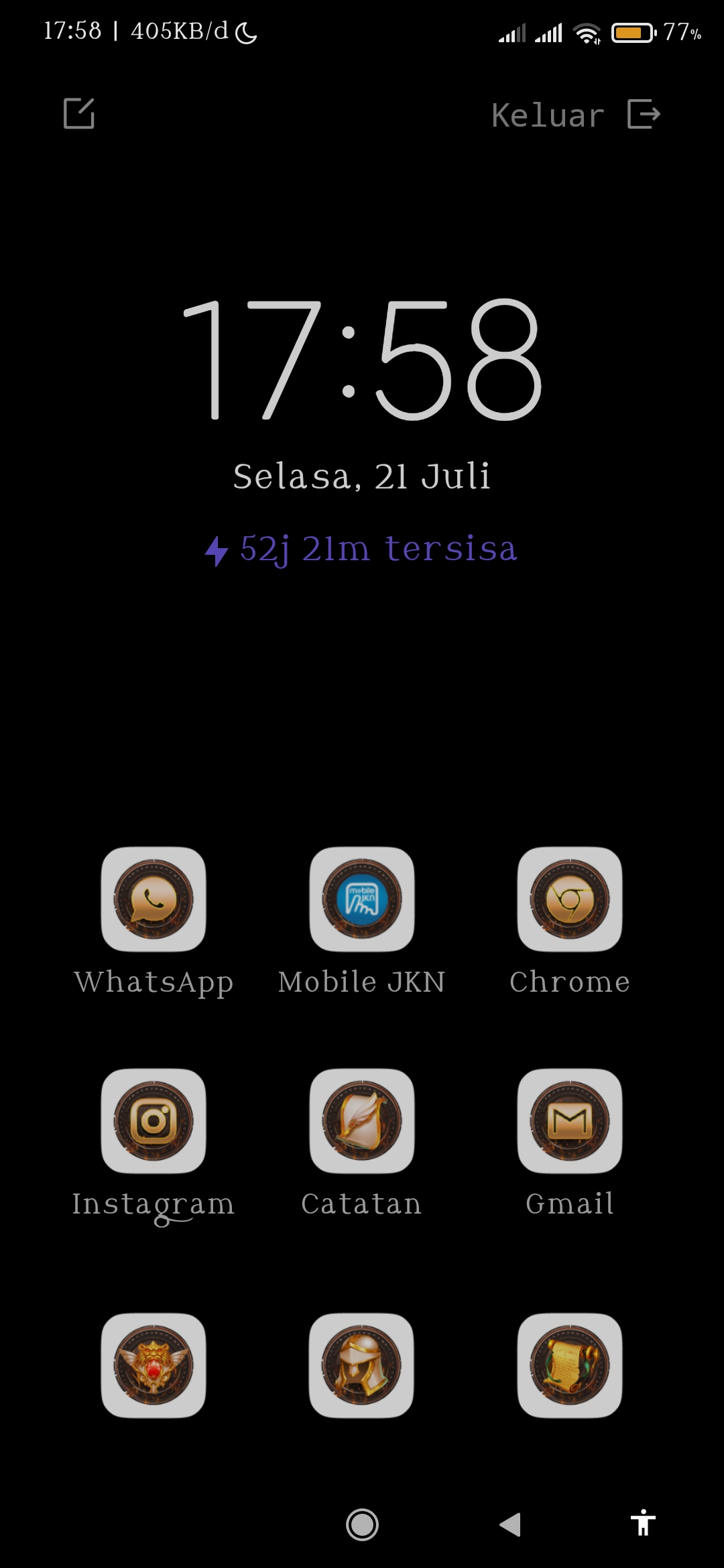Image resolution: width=724 pixels, height=1568 pixels.
Task: Open Instagram
Action: (154, 1121)
